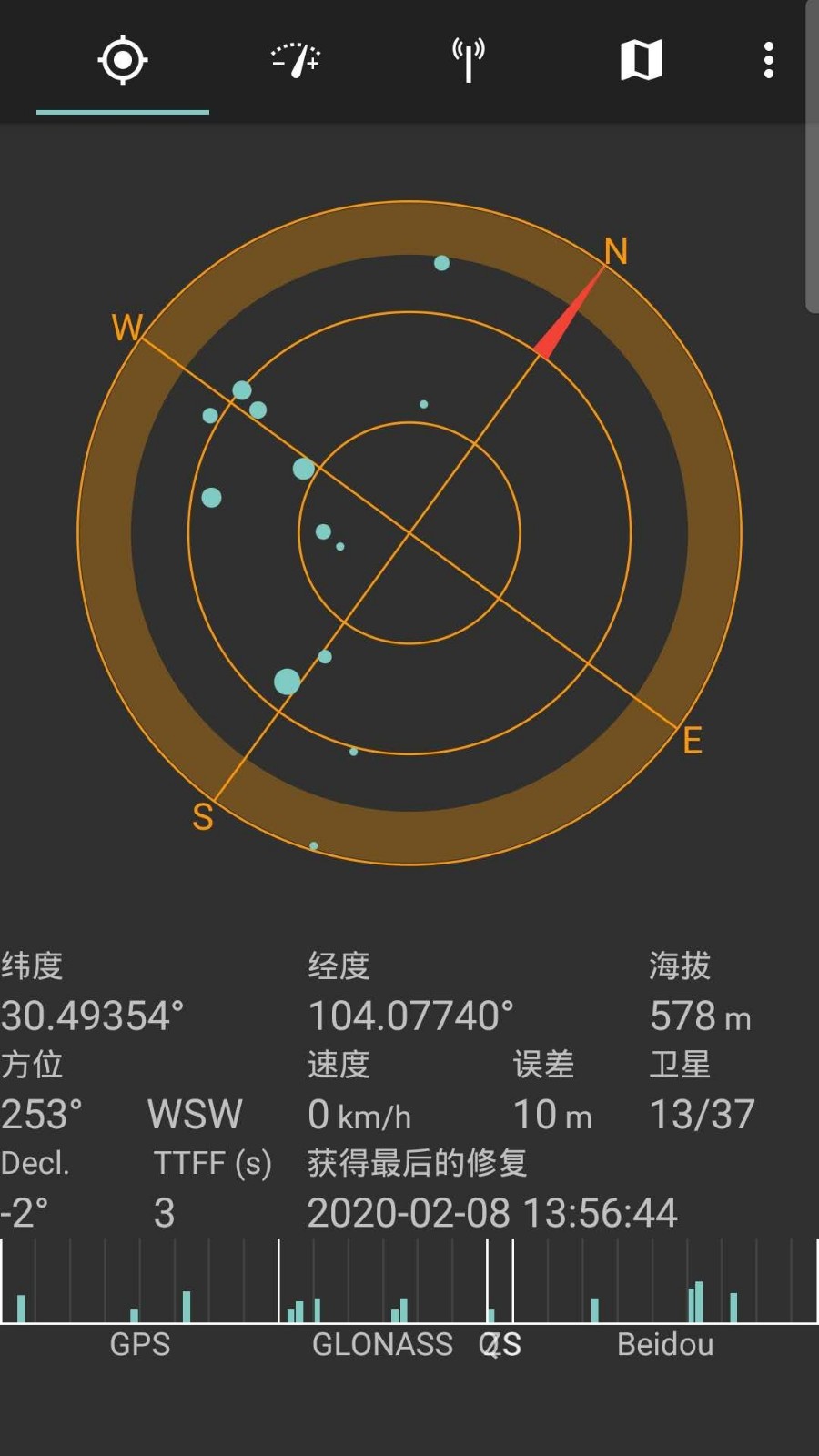Switch to the sensors gauge tab
819x1456 pixels.
pyautogui.click(x=296, y=61)
